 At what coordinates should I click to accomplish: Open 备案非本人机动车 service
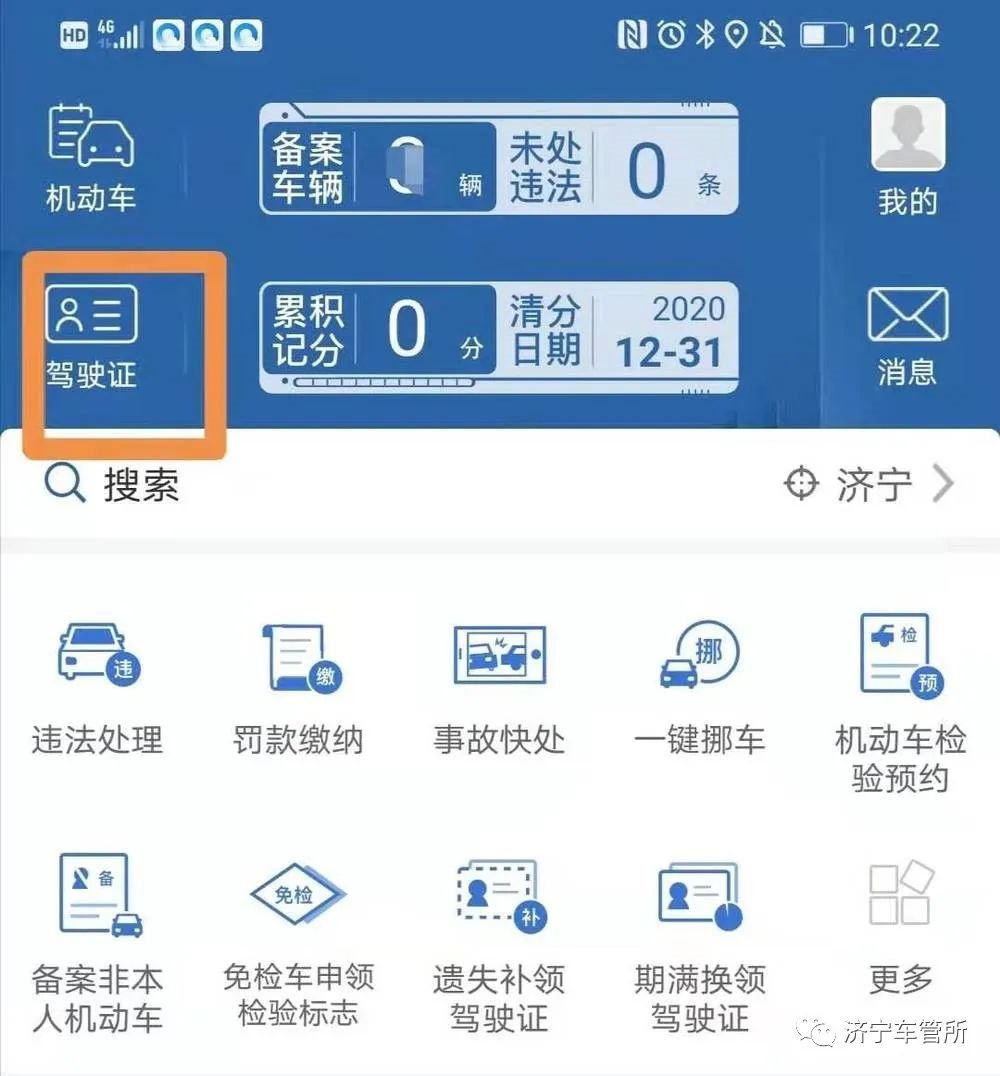coord(97,940)
